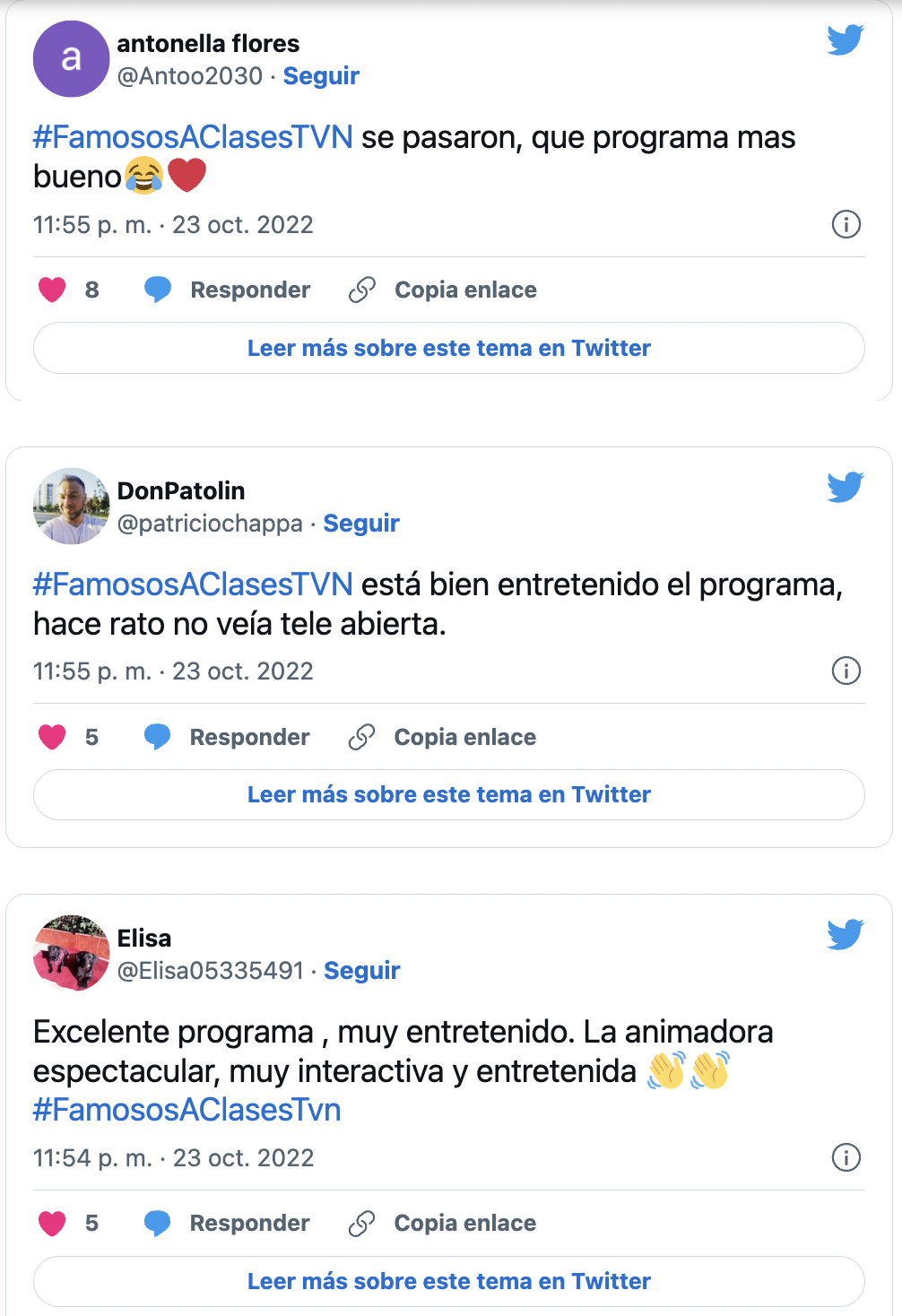Tap Responder under DonPatolin's tweet
Viewport: 902px width, 1316px height.
click(227, 737)
